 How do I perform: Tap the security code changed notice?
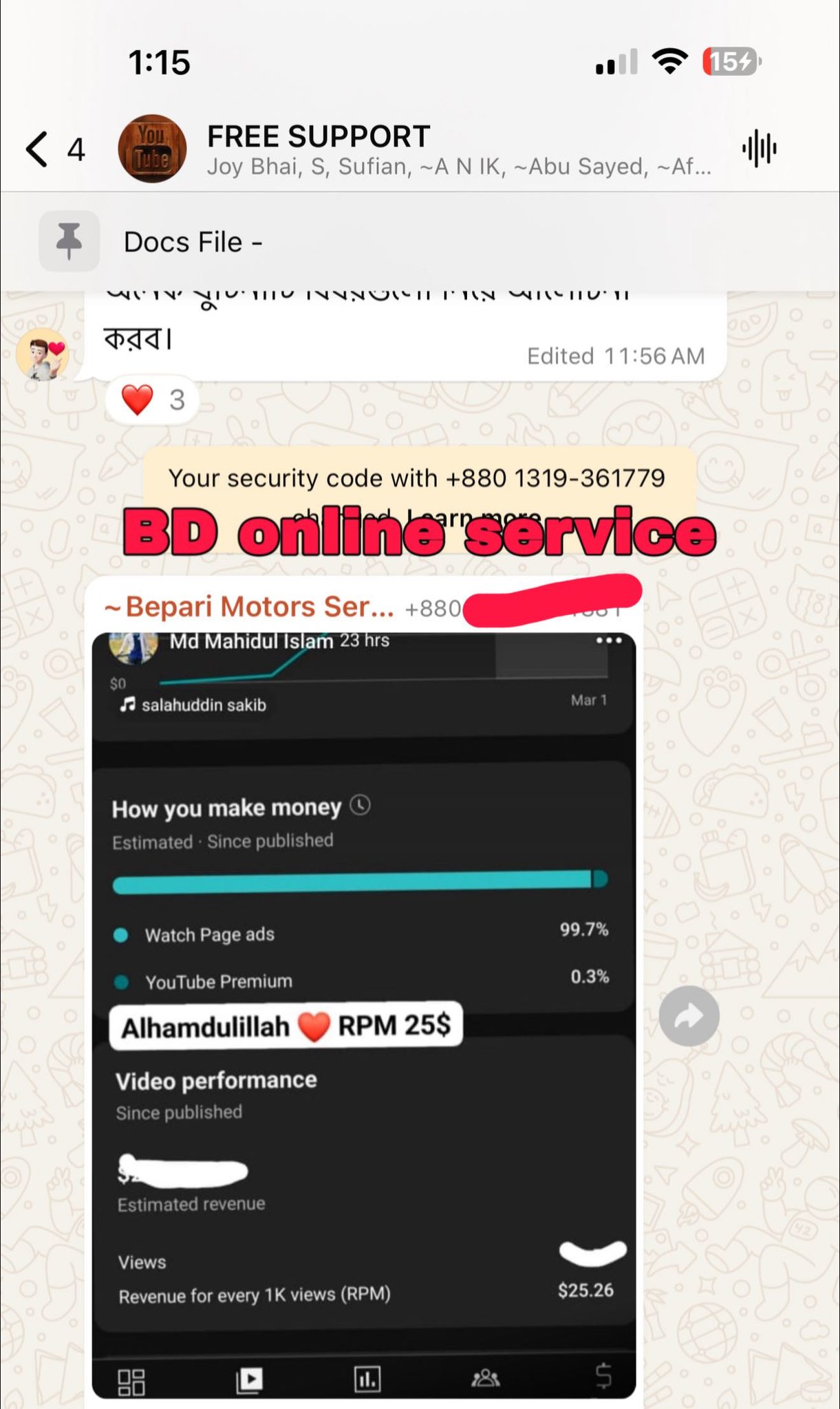pyautogui.click(x=418, y=480)
